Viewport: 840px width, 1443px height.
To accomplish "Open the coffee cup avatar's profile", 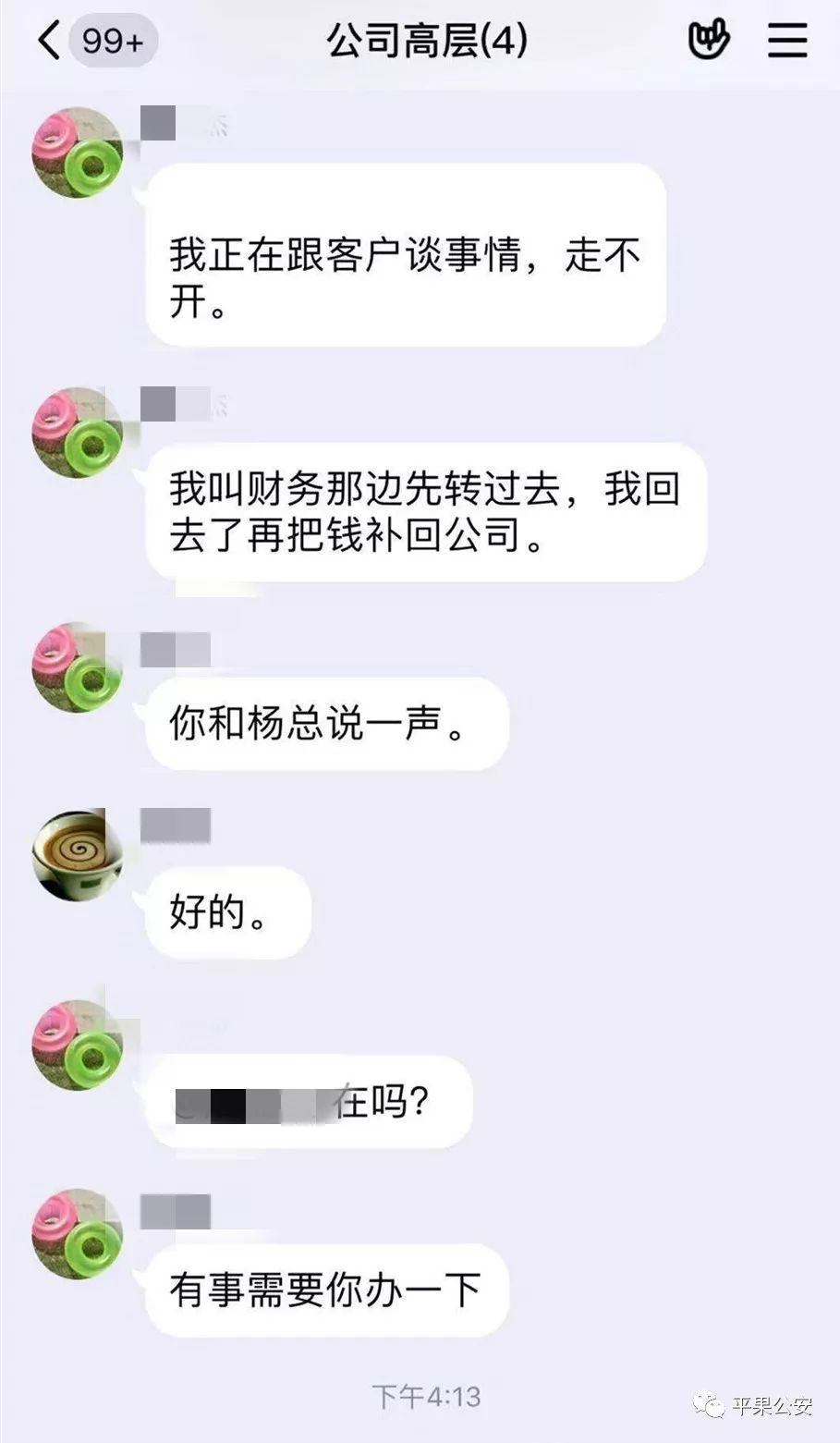I will (x=78, y=854).
